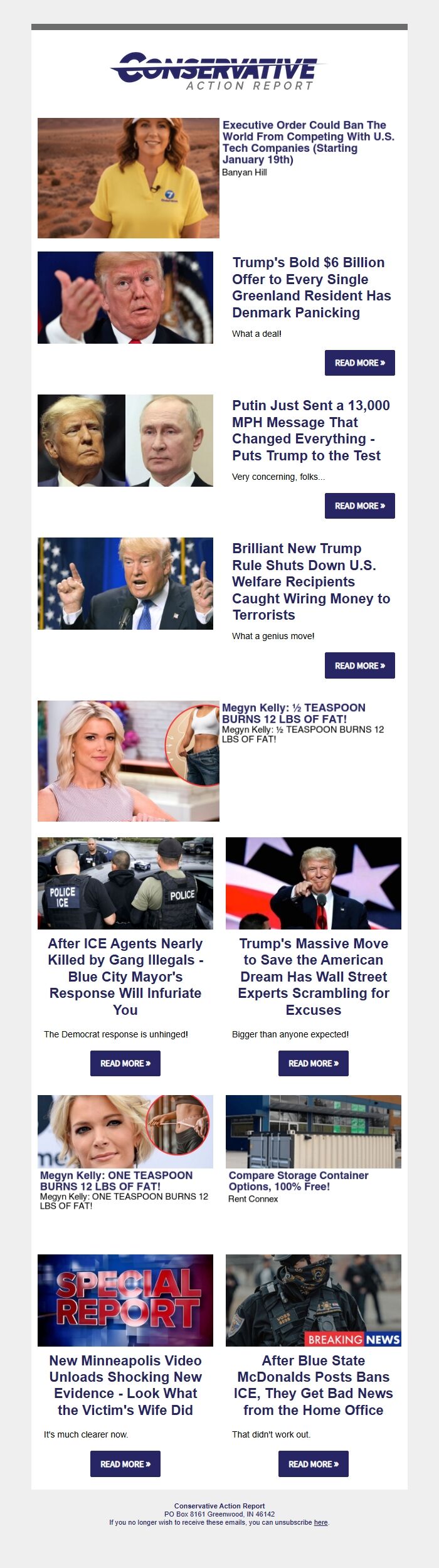
Task: Tap the unsubscribe 'here' link
Action: pos(320,1522)
